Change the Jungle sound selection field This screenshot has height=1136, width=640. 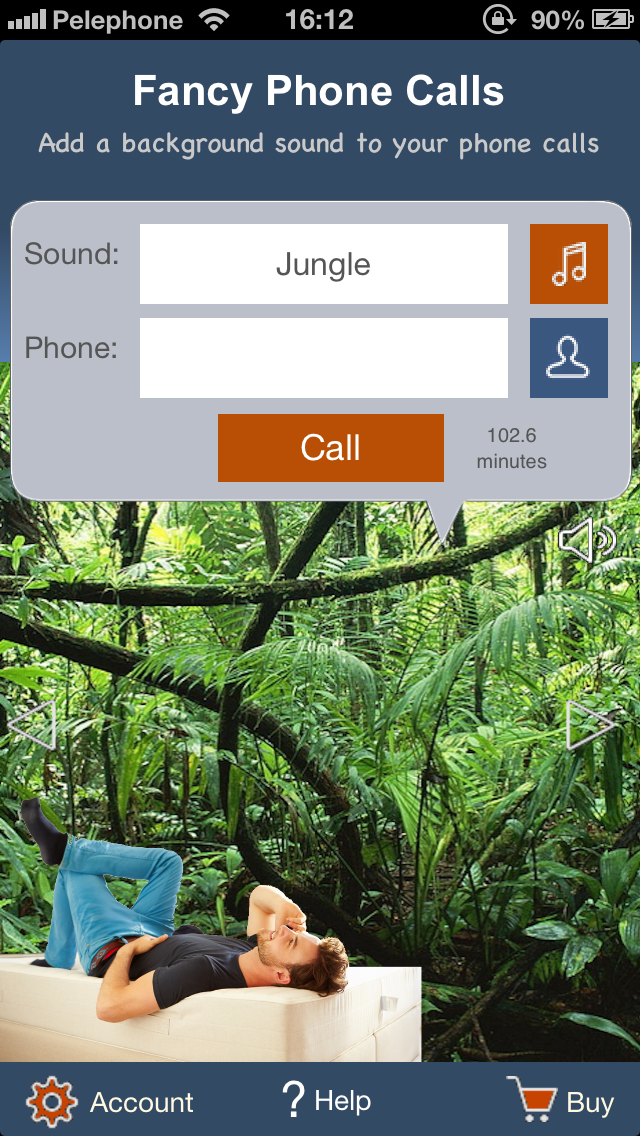tap(323, 264)
